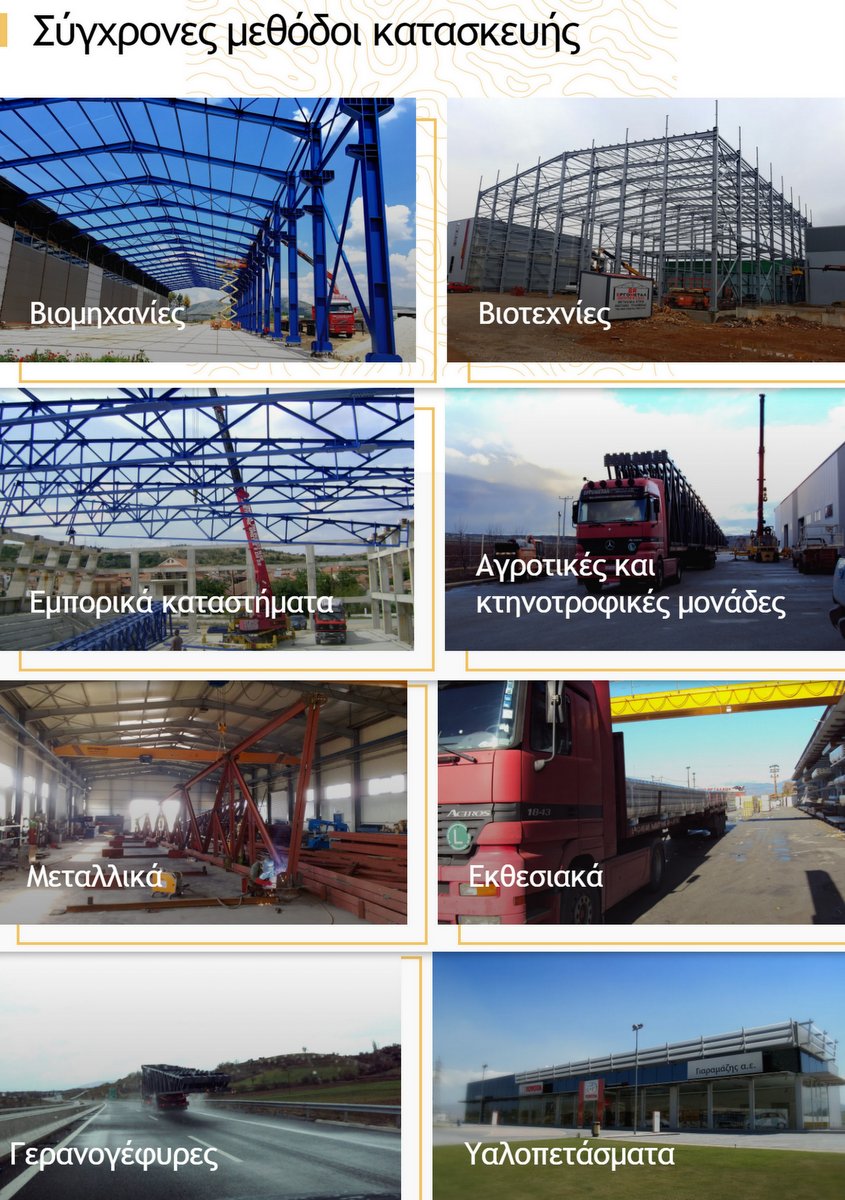Screen dimensions: 845x1200
Task: Tap the Εκθεσιακά tile
Action: pyautogui.click(x=641, y=803)
